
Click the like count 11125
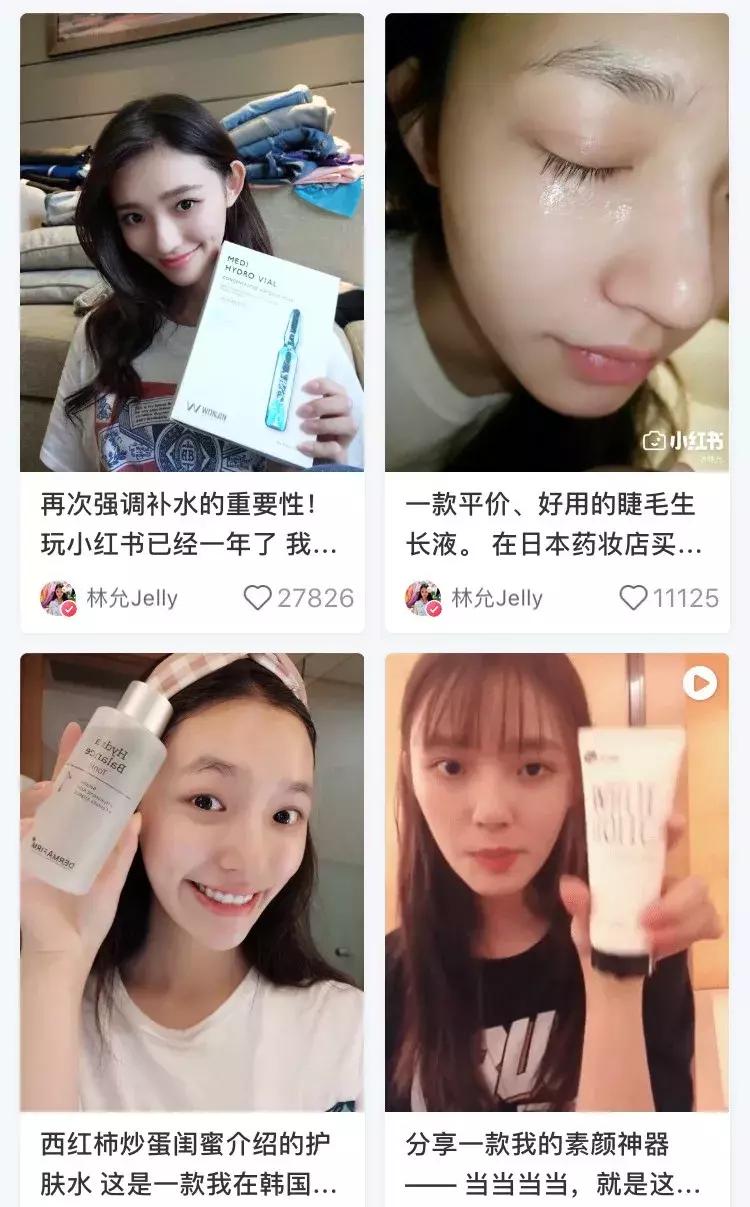(x=686, y=598)
